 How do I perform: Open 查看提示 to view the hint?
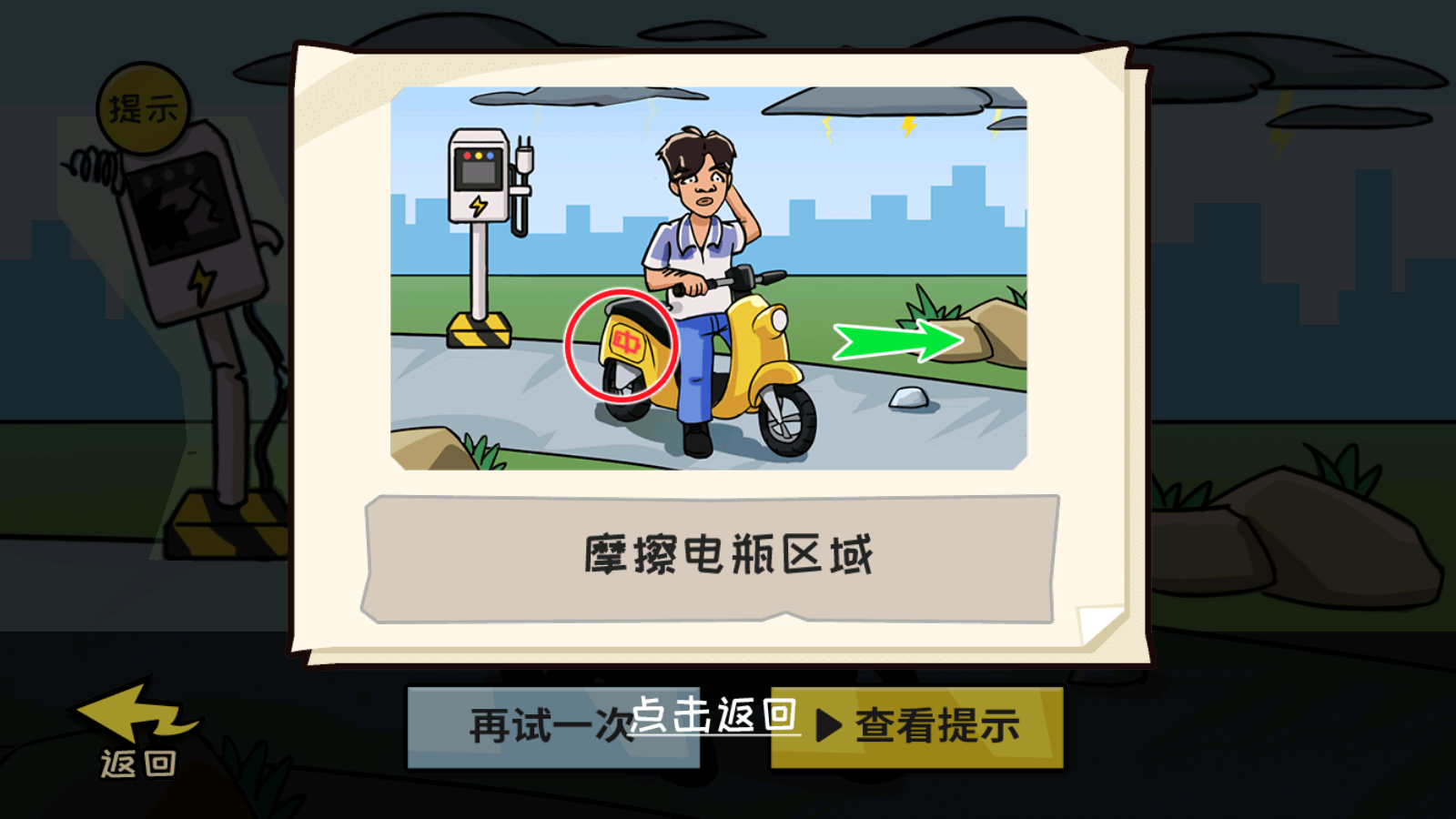click(917, 728)
